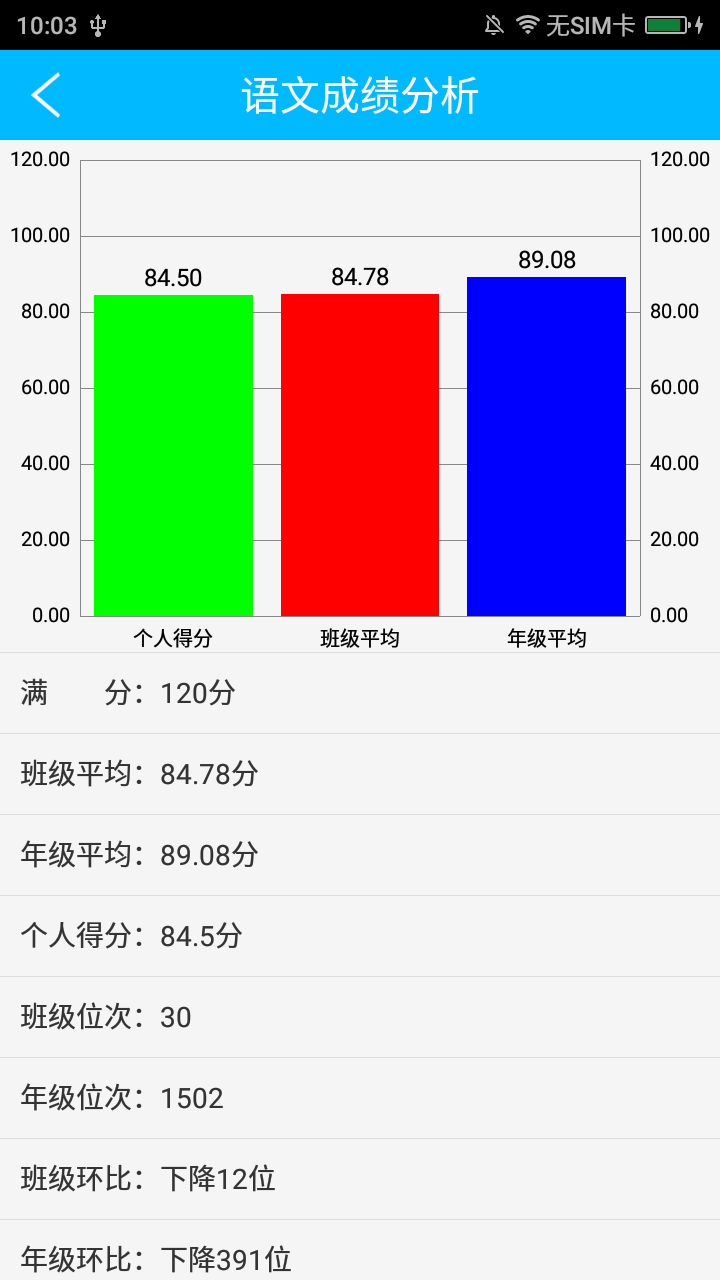Tap the 84.50 value label above the green bar
The image size is (720, 1280).
(x=172, y=276)
